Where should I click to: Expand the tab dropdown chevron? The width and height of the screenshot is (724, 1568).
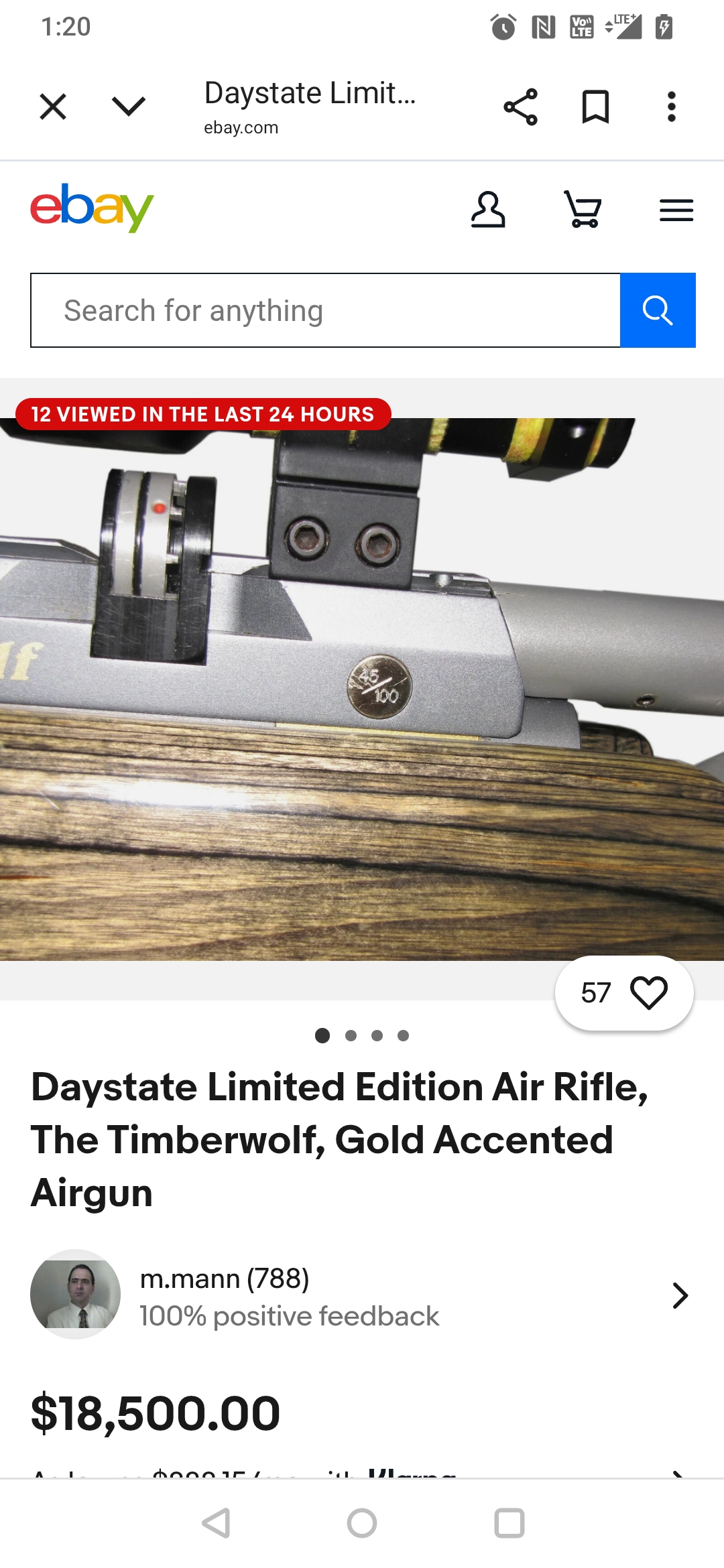click(128, 107)
